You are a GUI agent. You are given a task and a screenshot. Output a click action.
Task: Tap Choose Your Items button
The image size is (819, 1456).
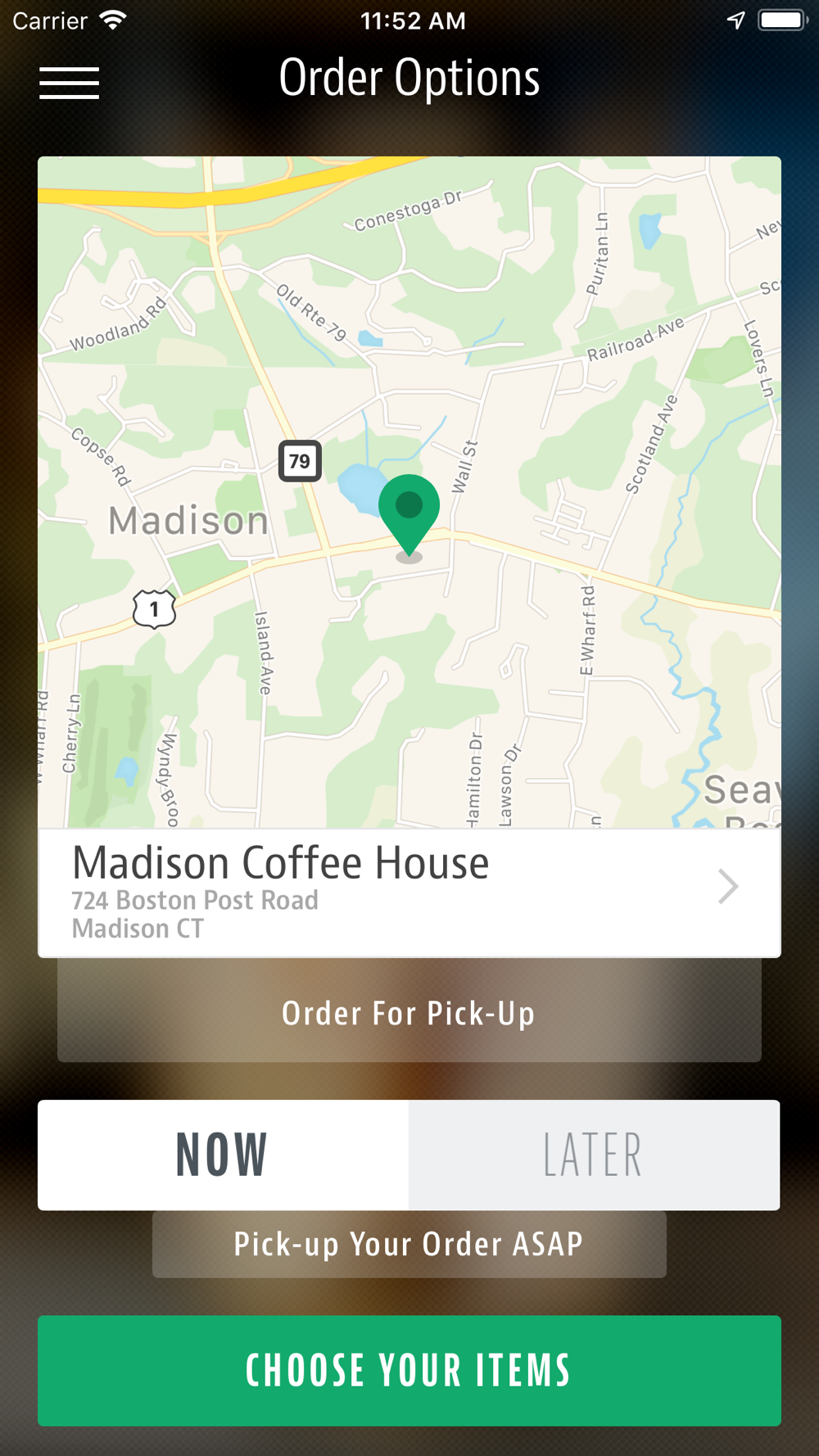pyautogui.click(x=409, y=1370)
